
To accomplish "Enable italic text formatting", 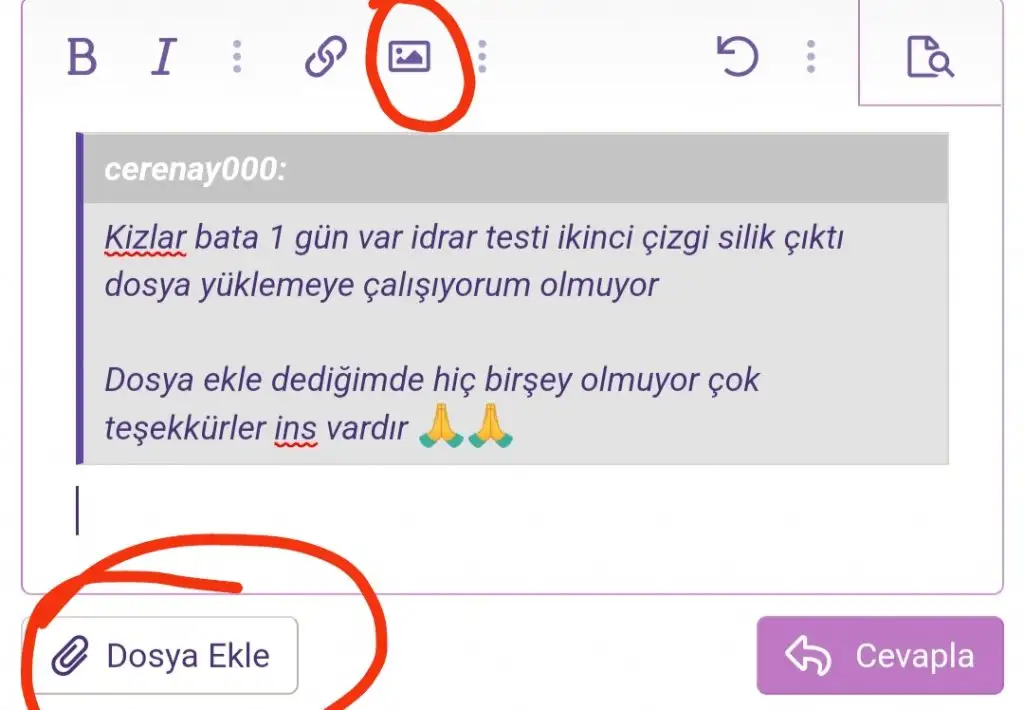I will [162, 57].
